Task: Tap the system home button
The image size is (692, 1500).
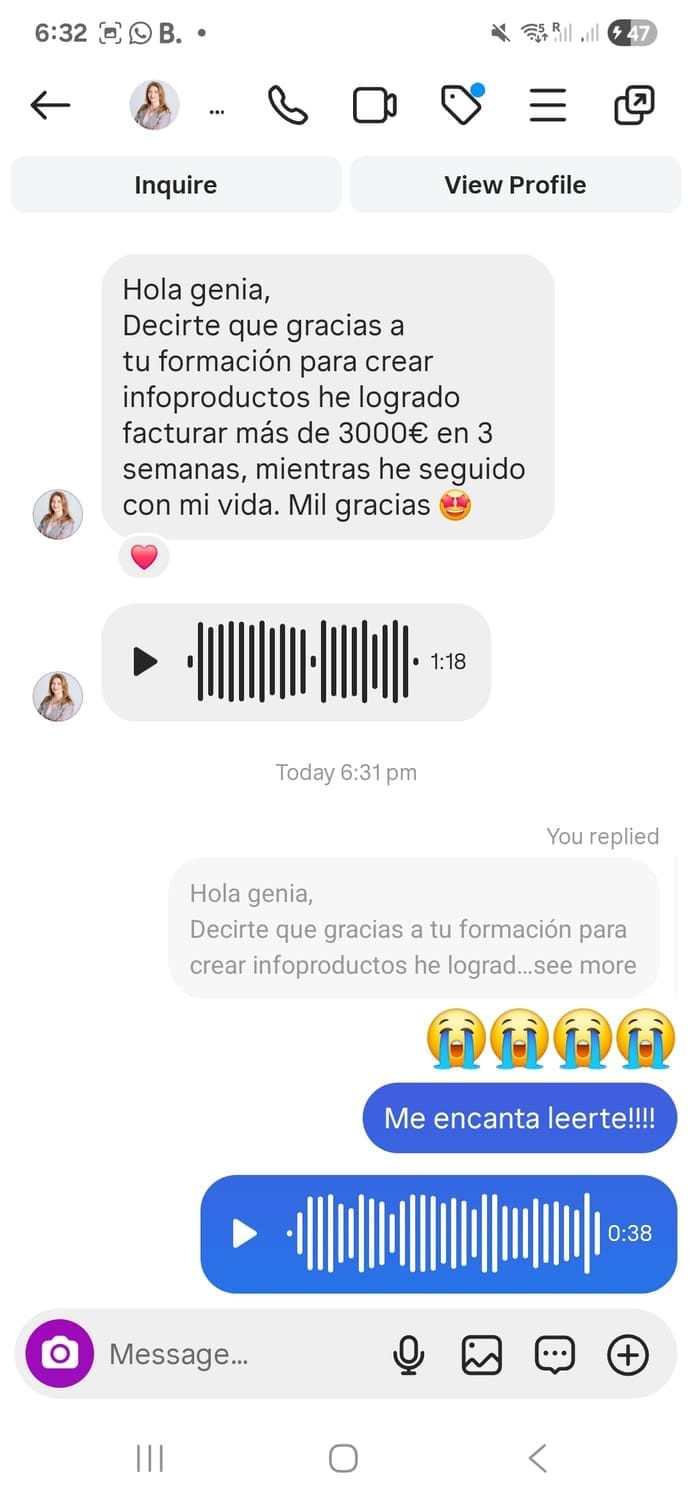Action: point(343,1458)
